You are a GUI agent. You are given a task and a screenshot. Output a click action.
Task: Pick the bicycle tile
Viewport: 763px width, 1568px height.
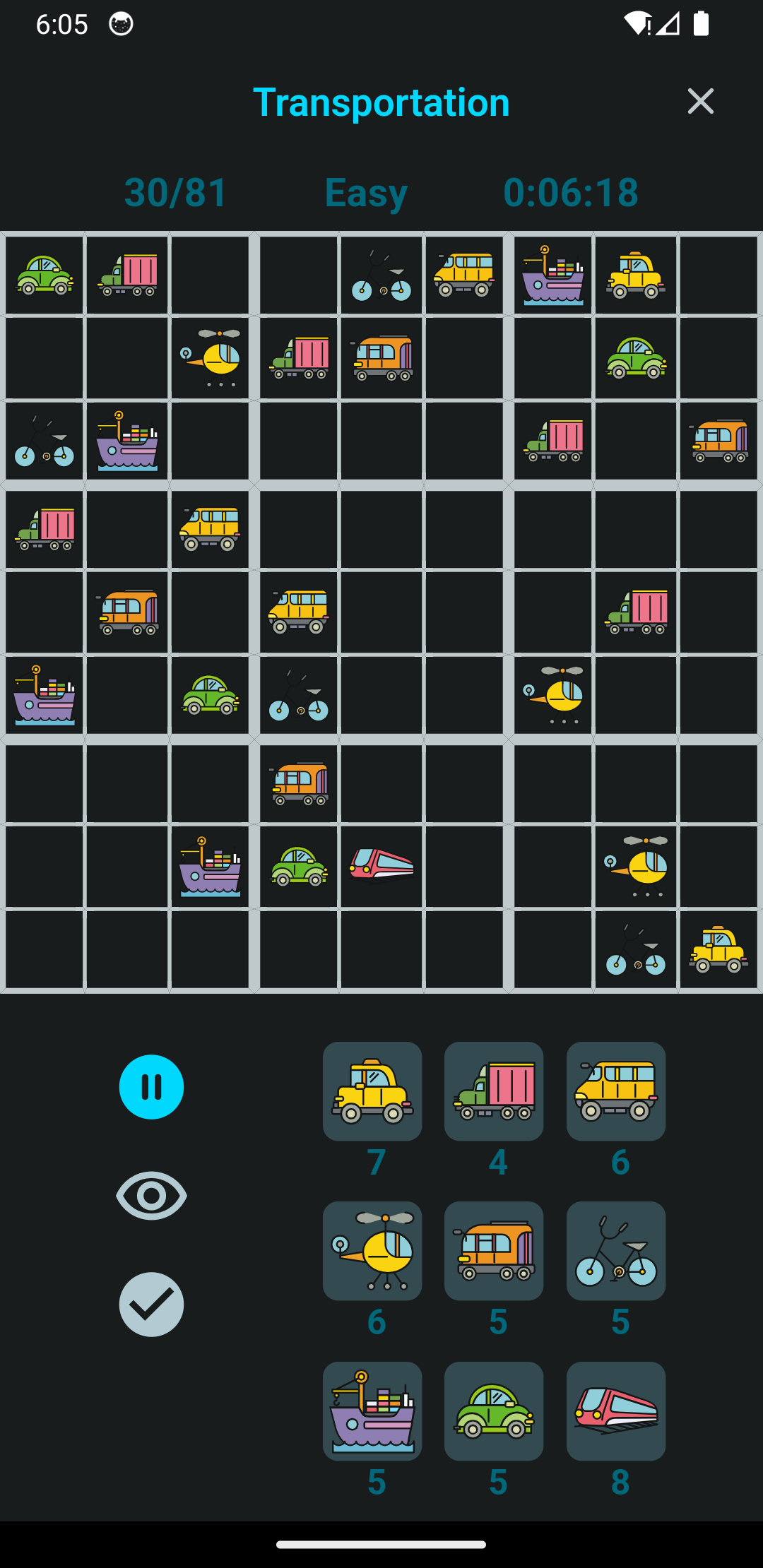coord(615,1250)
